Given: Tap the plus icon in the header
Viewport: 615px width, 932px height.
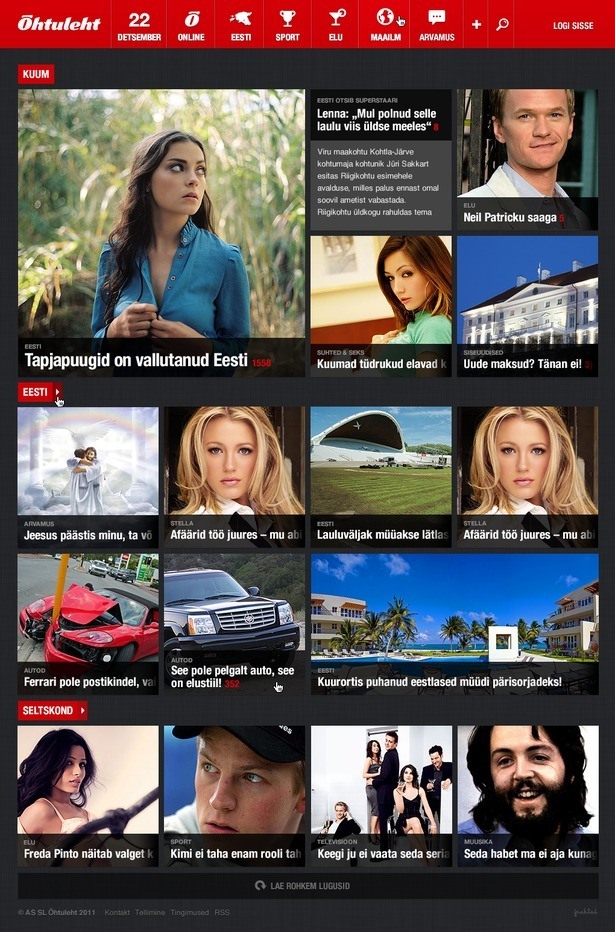Looking at the screenshot, I should (476, 24).
